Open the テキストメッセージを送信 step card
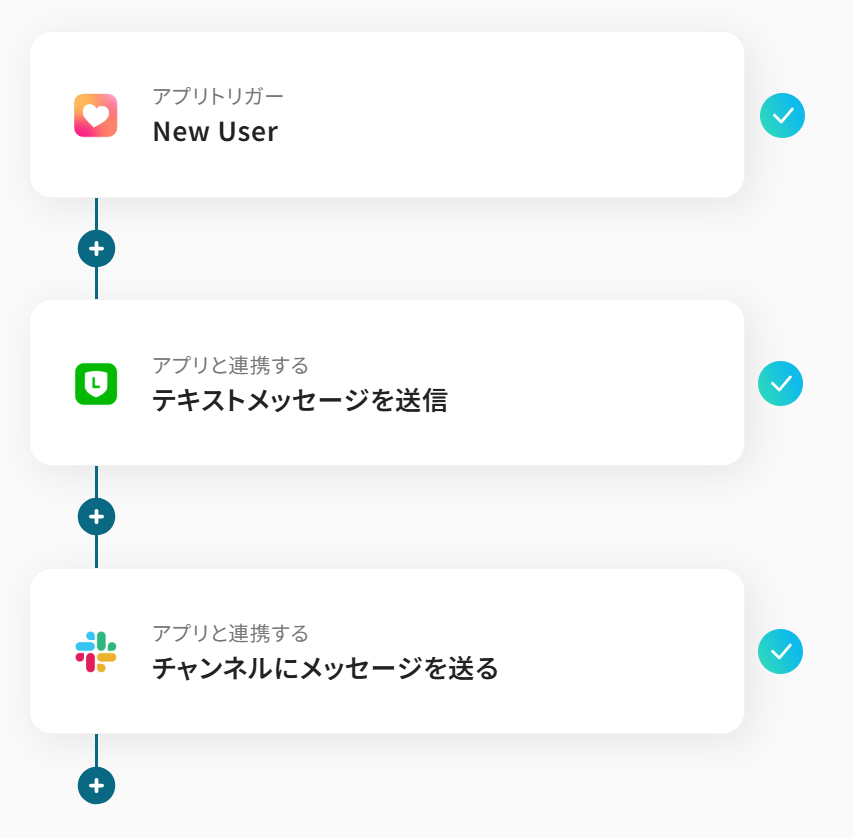Screen dimensions: 853x838 click(x=386, y=383)
